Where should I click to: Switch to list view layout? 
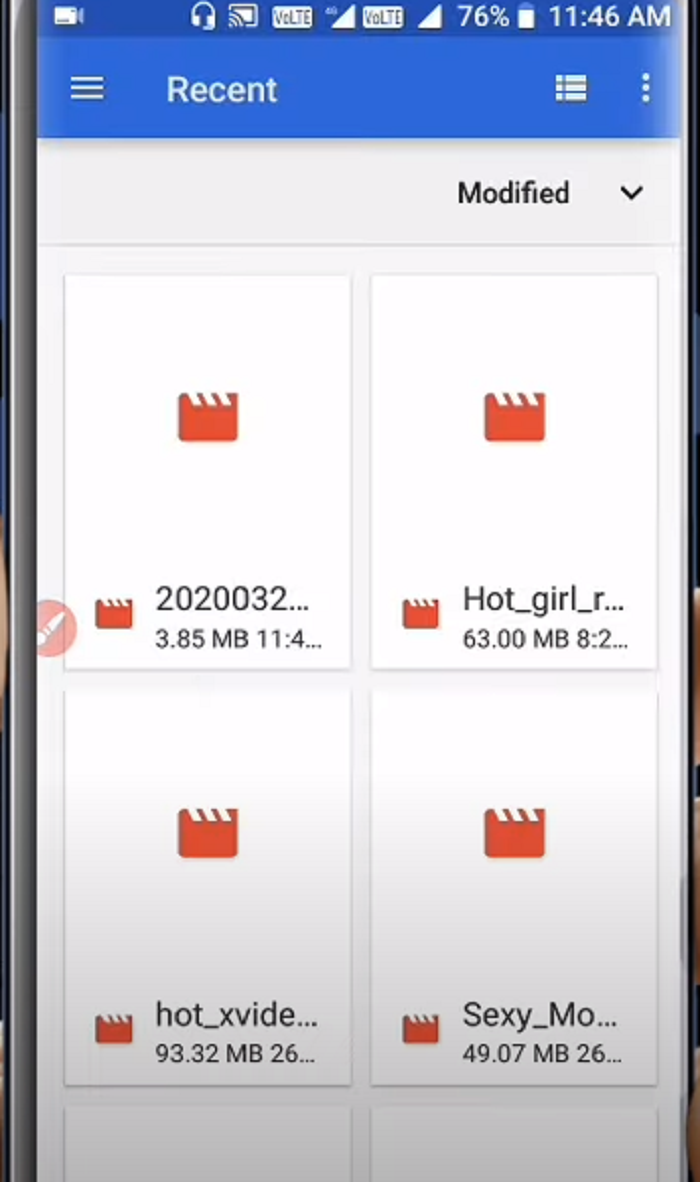click(570, 89)
